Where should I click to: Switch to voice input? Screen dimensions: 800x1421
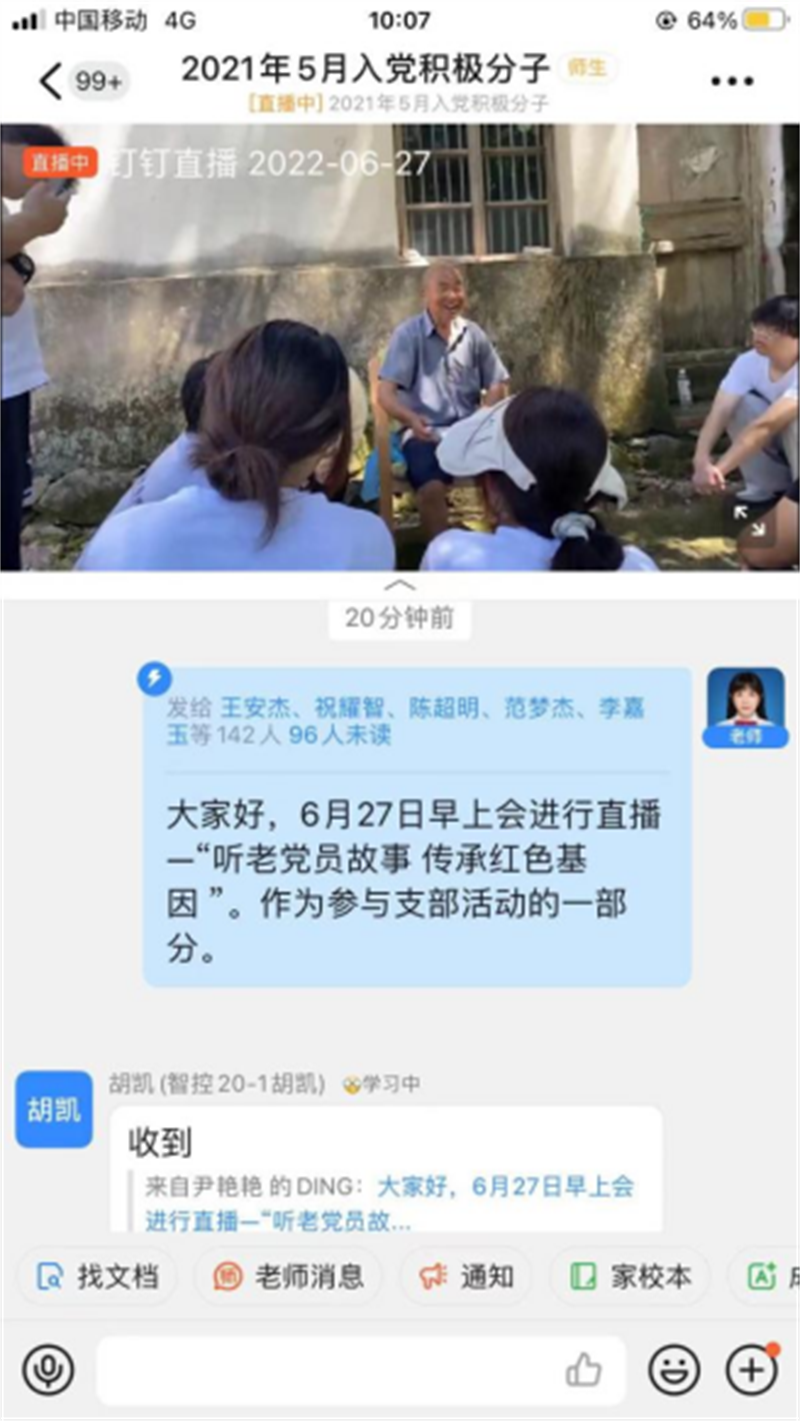point(47,1369)
